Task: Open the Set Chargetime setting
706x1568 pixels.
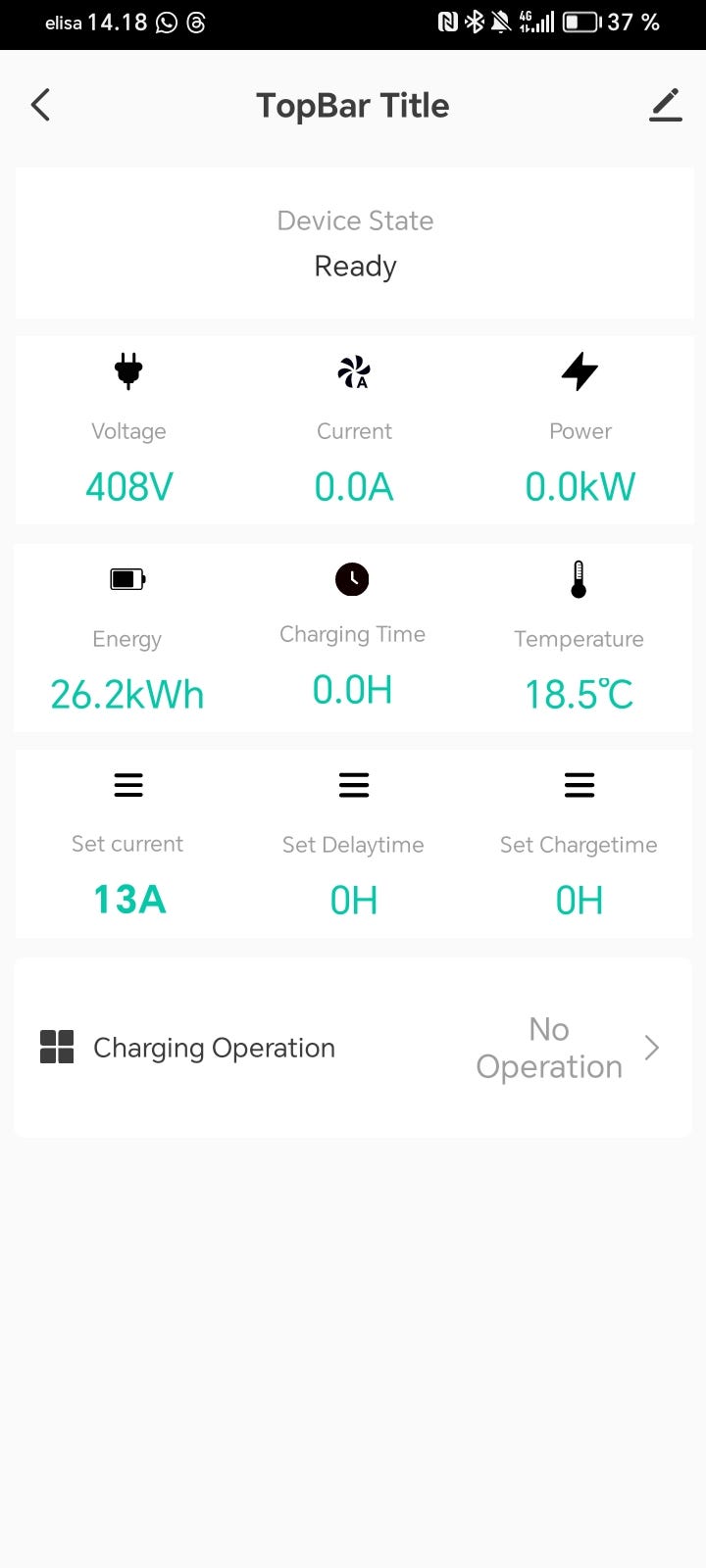Action: pyautogui.click(x=579, y=845)
